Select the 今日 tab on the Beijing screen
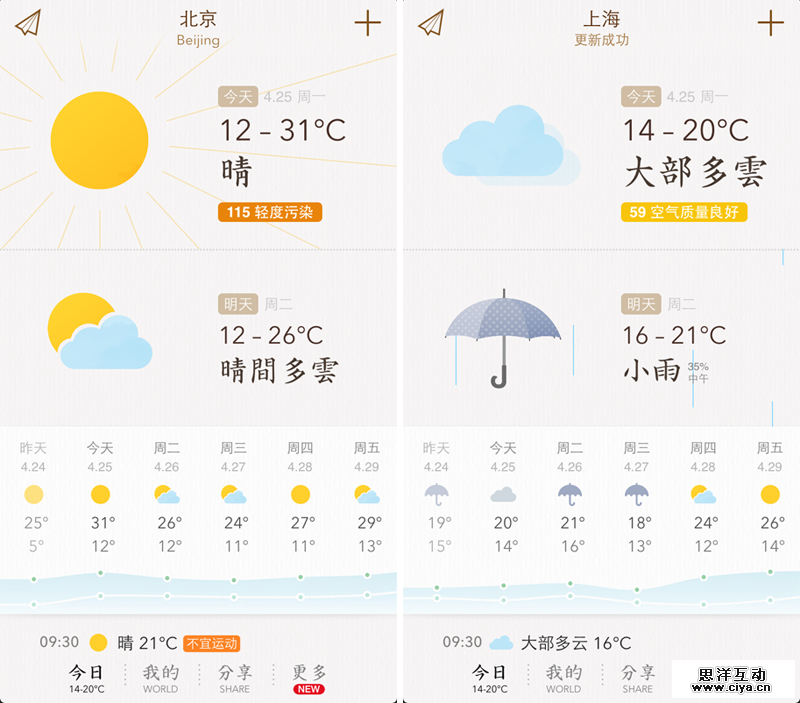 click(x=86, y=677)
